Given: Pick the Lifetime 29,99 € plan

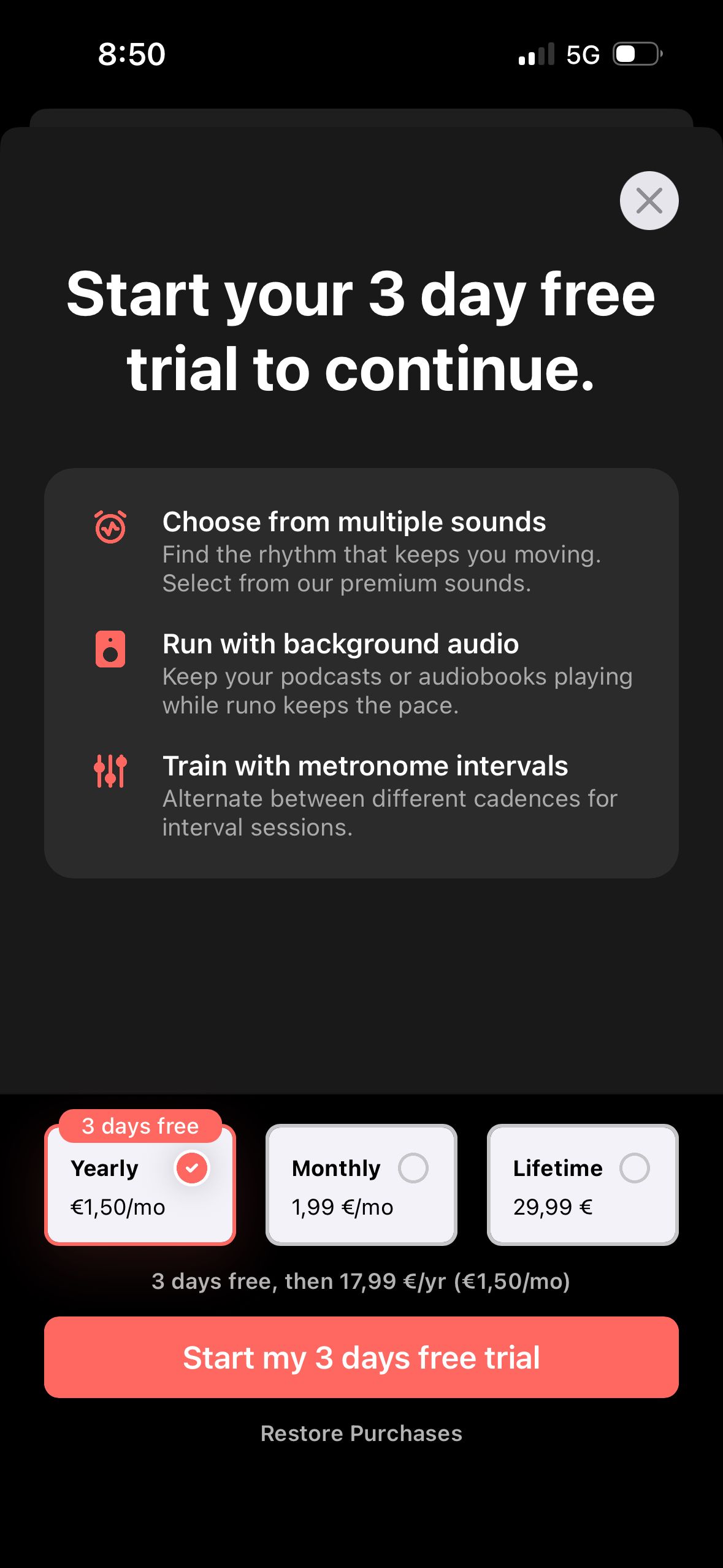Looking at the screenshot, I should click(583, 1185).
